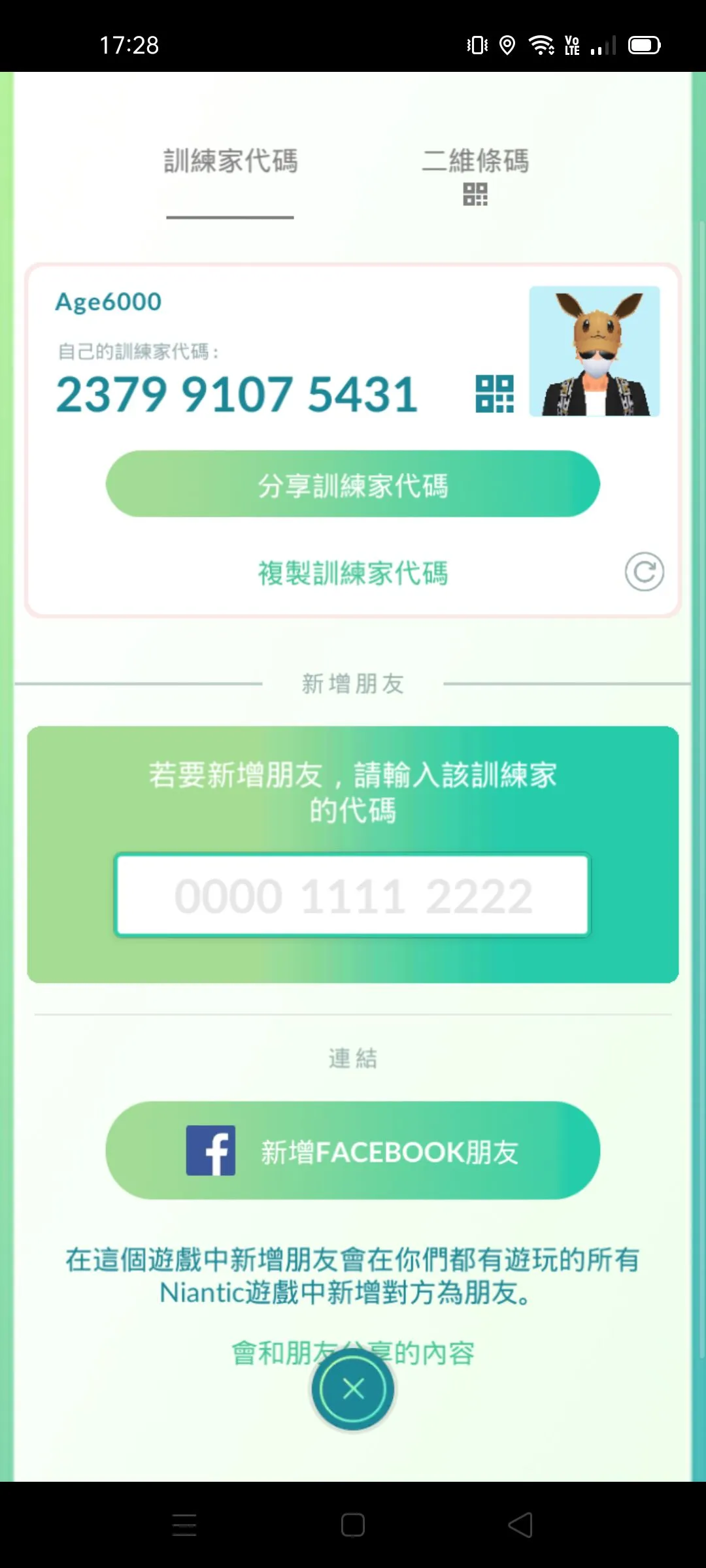Open the QR code icon beside trainer code
Viewport: 706px width, 1568px height.
coord(494,394)
